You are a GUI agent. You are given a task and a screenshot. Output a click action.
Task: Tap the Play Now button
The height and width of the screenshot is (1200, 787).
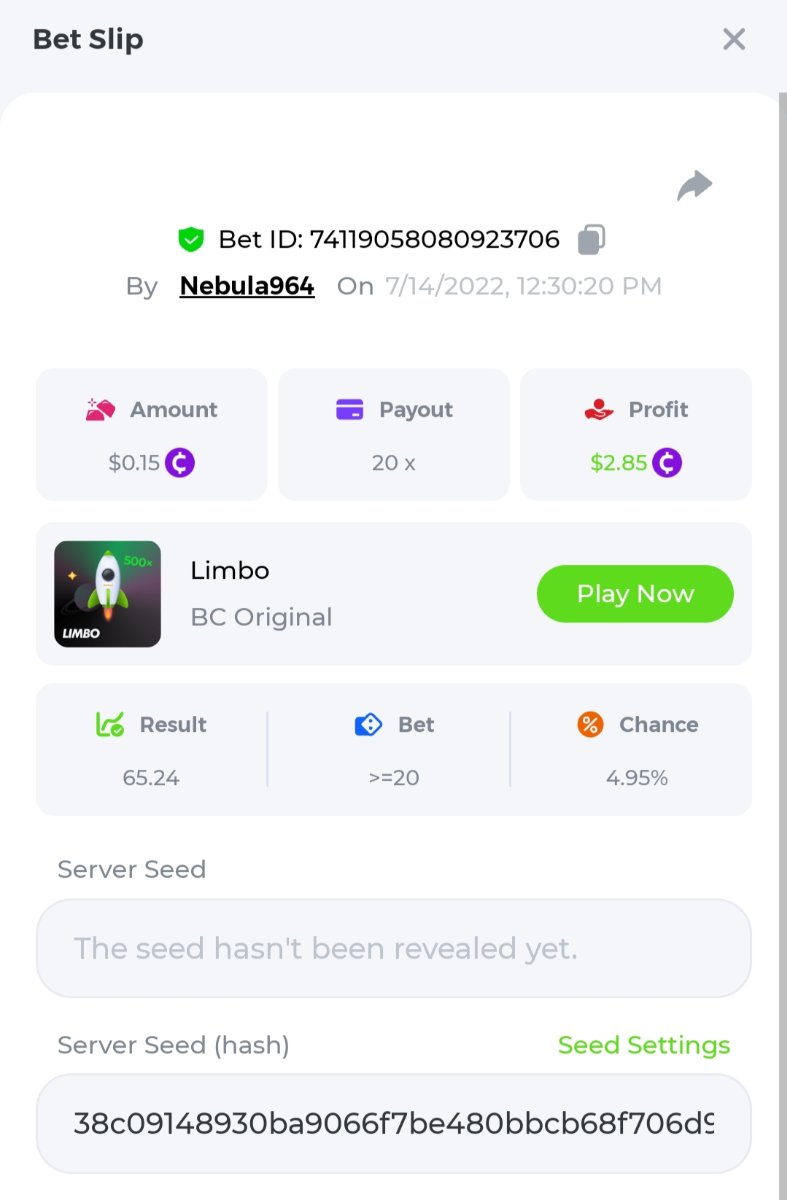click(x=635, y=594)
